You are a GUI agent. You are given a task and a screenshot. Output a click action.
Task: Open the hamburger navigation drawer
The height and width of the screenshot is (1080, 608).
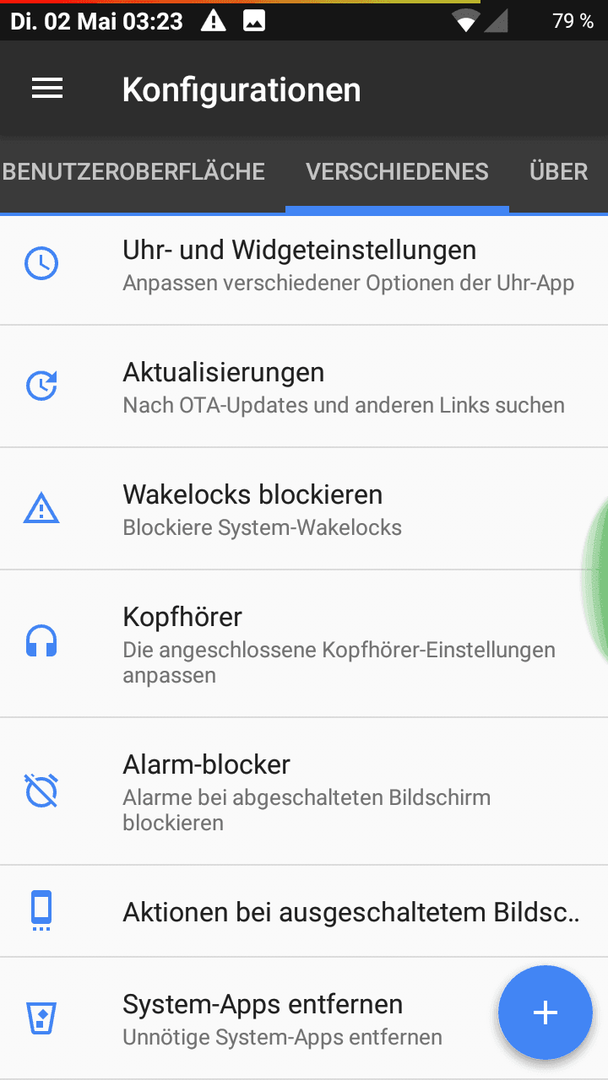tap(48, 89)
